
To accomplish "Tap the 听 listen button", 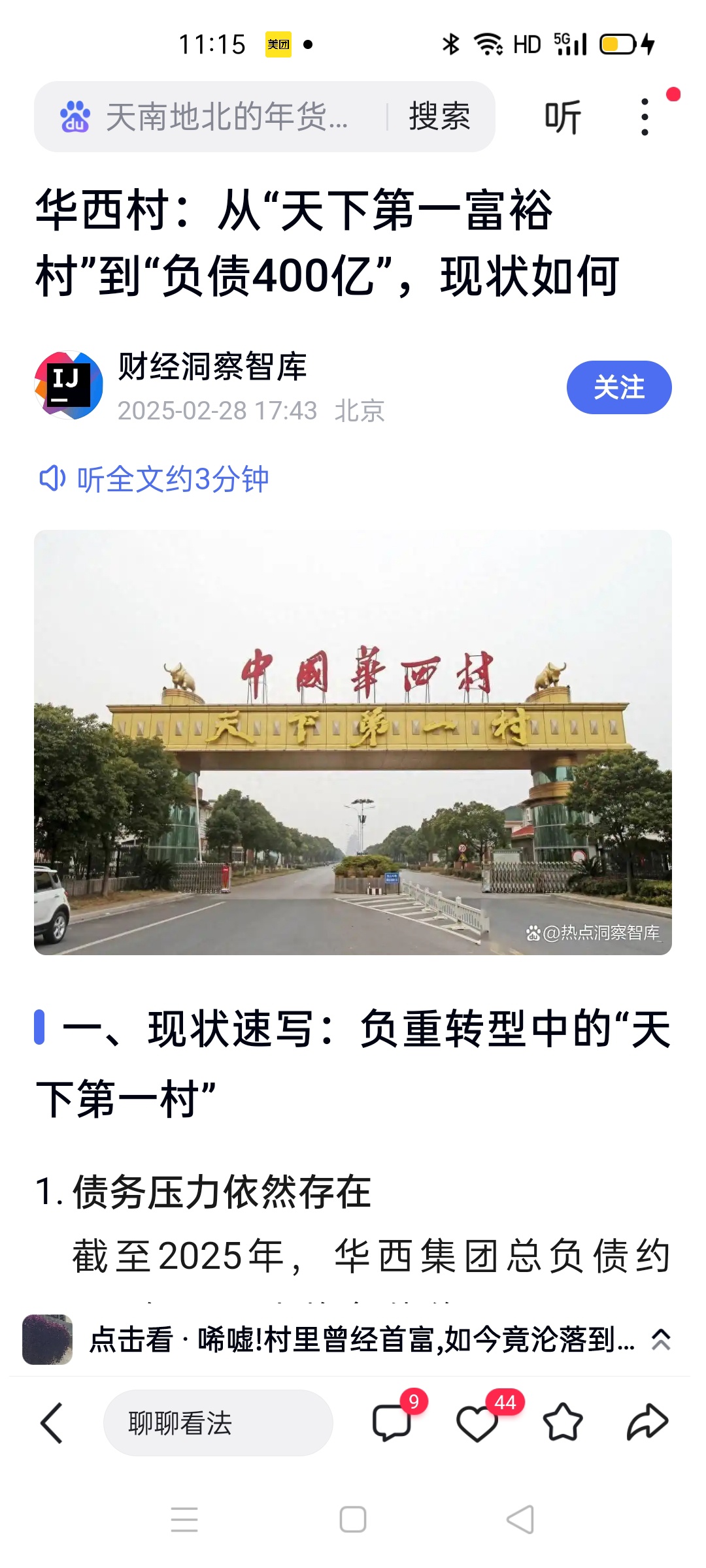I will tap(563, 118).
